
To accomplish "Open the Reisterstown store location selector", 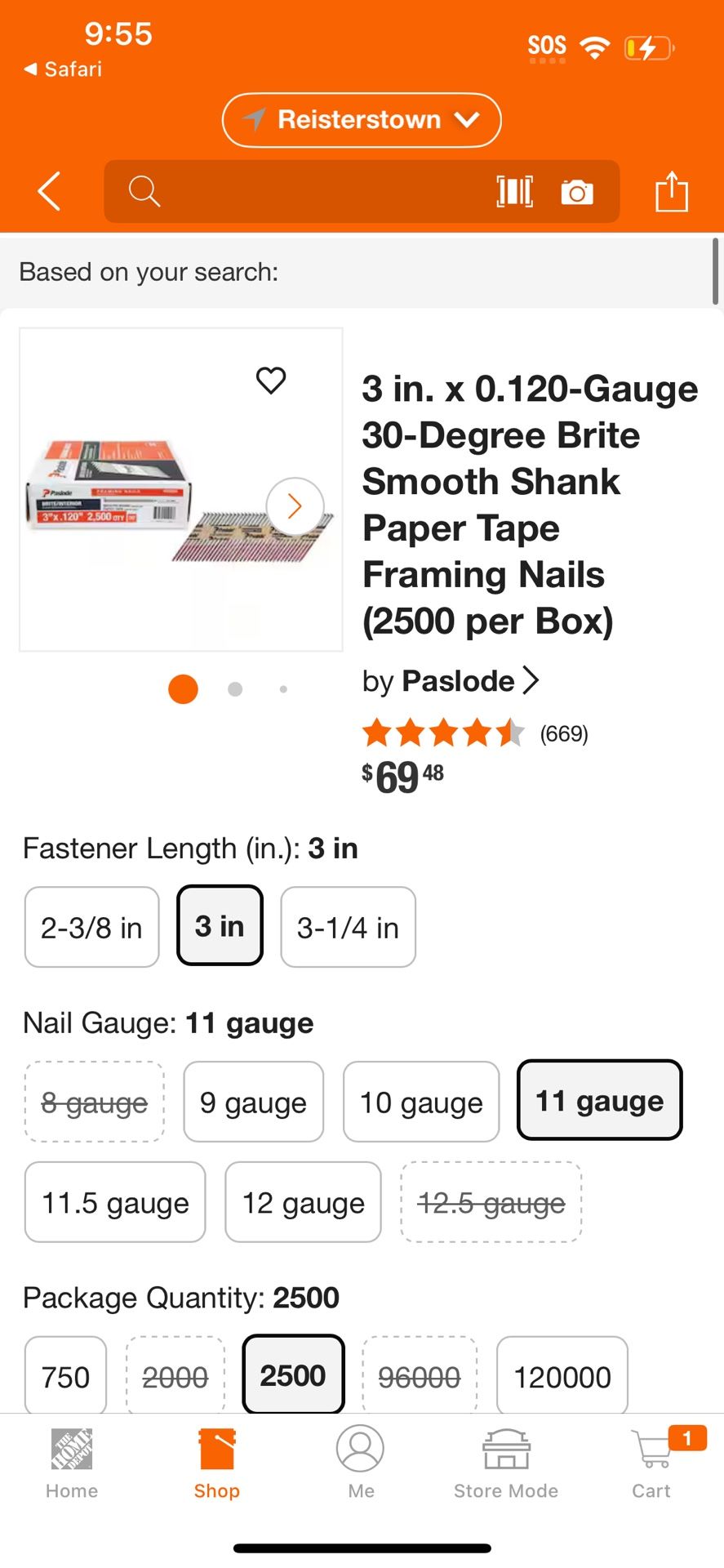I will pos(361,120).
